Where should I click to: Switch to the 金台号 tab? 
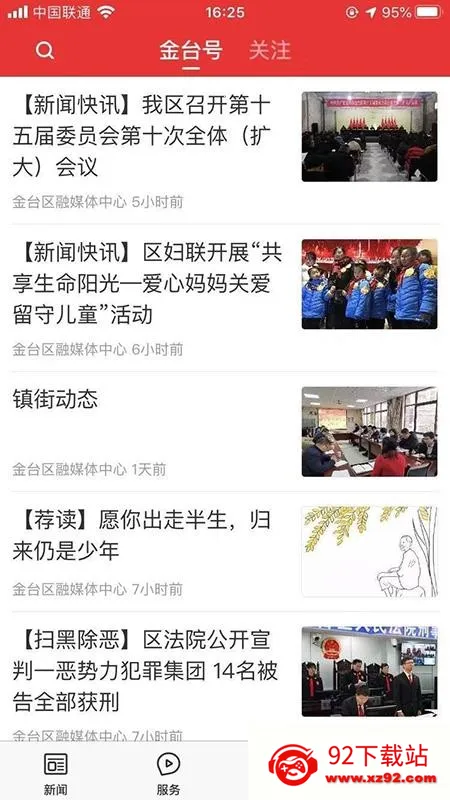click(191, 51)
